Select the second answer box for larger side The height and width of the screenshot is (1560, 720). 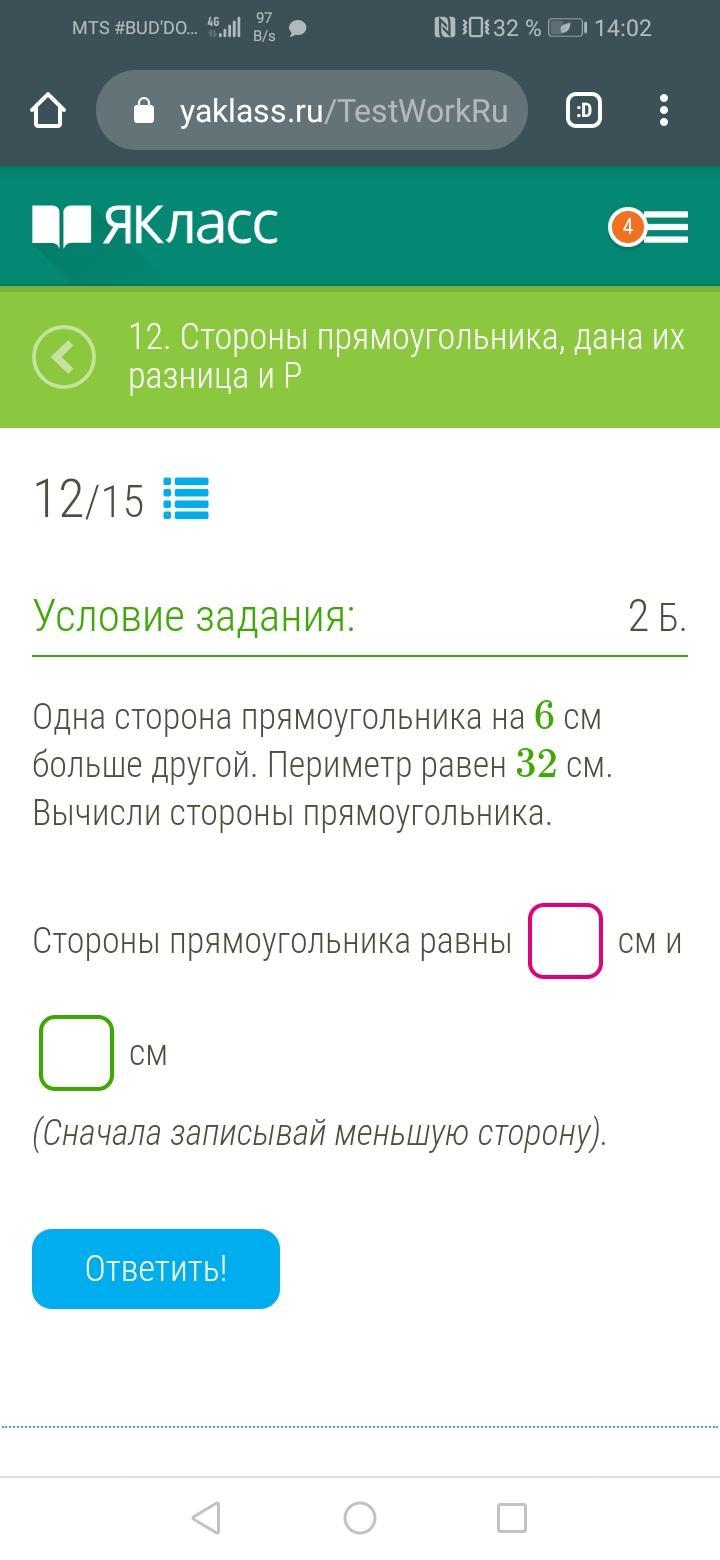76,1052
